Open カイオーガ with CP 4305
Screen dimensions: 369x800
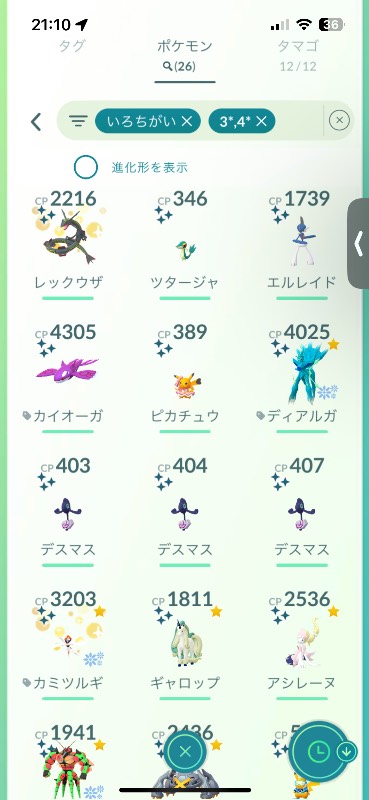(x=68, y=378)
